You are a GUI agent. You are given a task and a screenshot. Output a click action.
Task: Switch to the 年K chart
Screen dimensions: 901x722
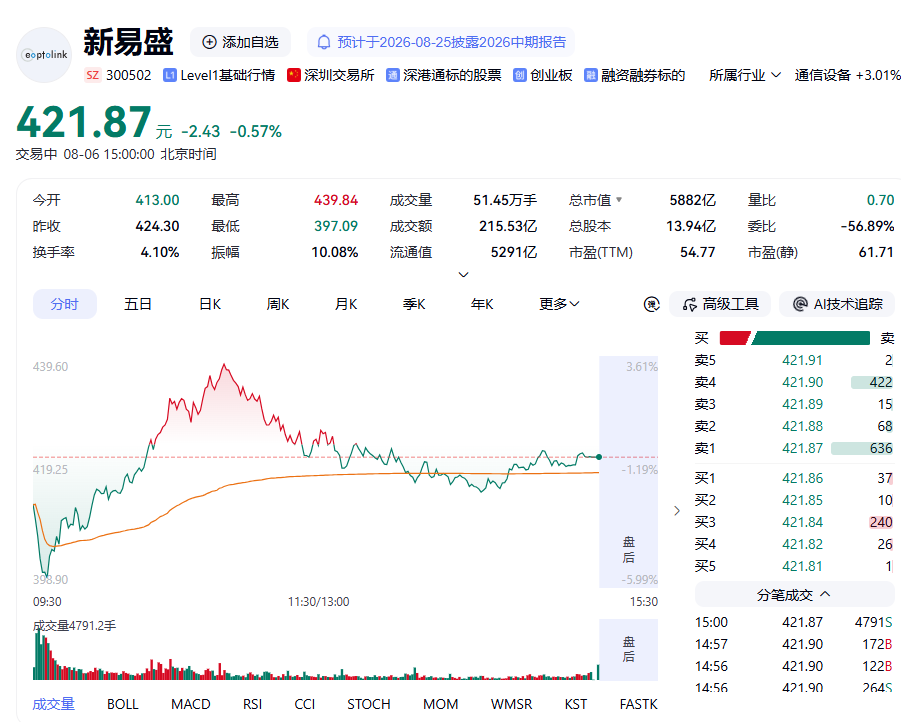tap(482, 304)
